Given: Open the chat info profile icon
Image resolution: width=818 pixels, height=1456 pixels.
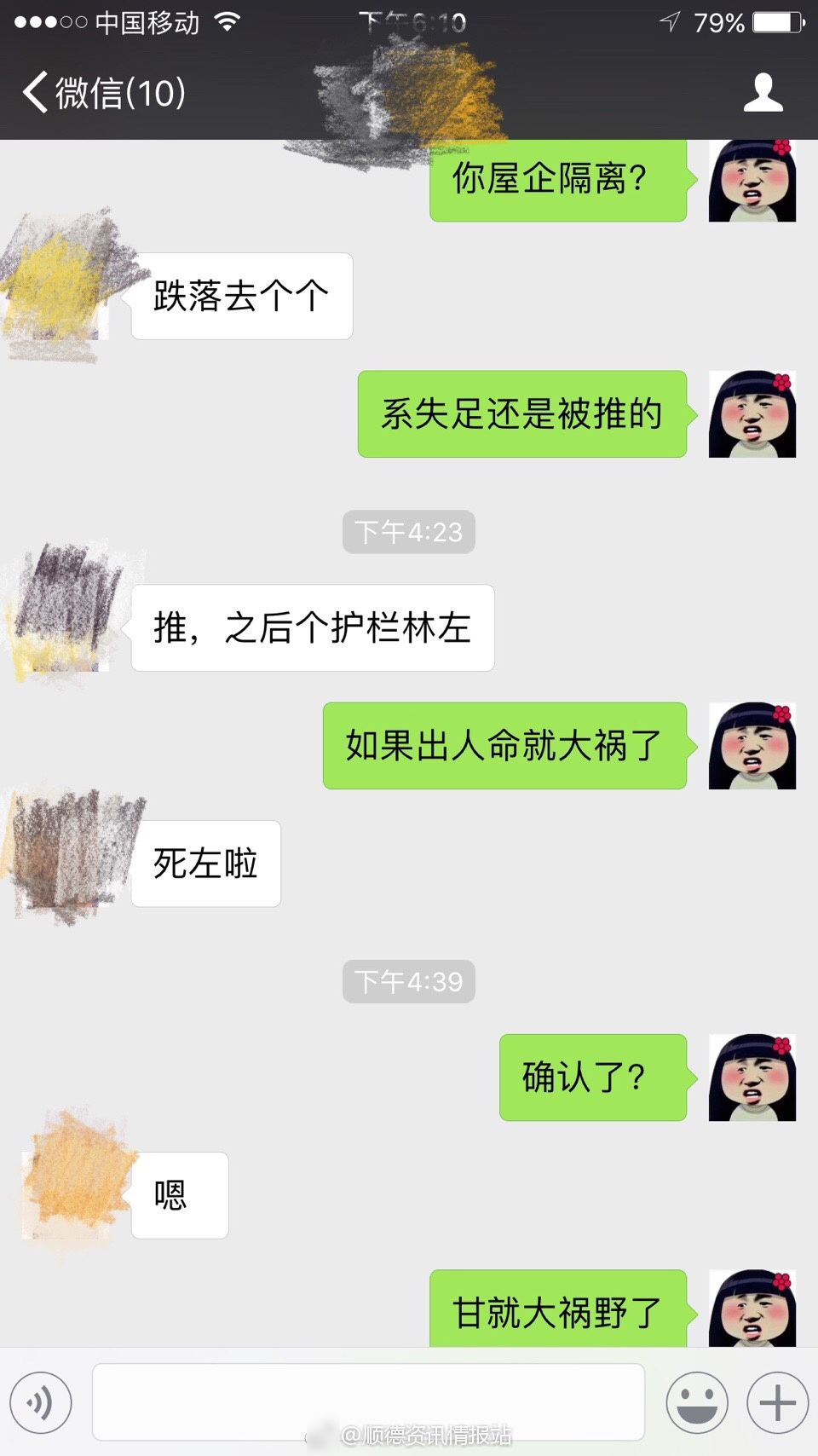Looking at the screenshot, I should point(763,92).
